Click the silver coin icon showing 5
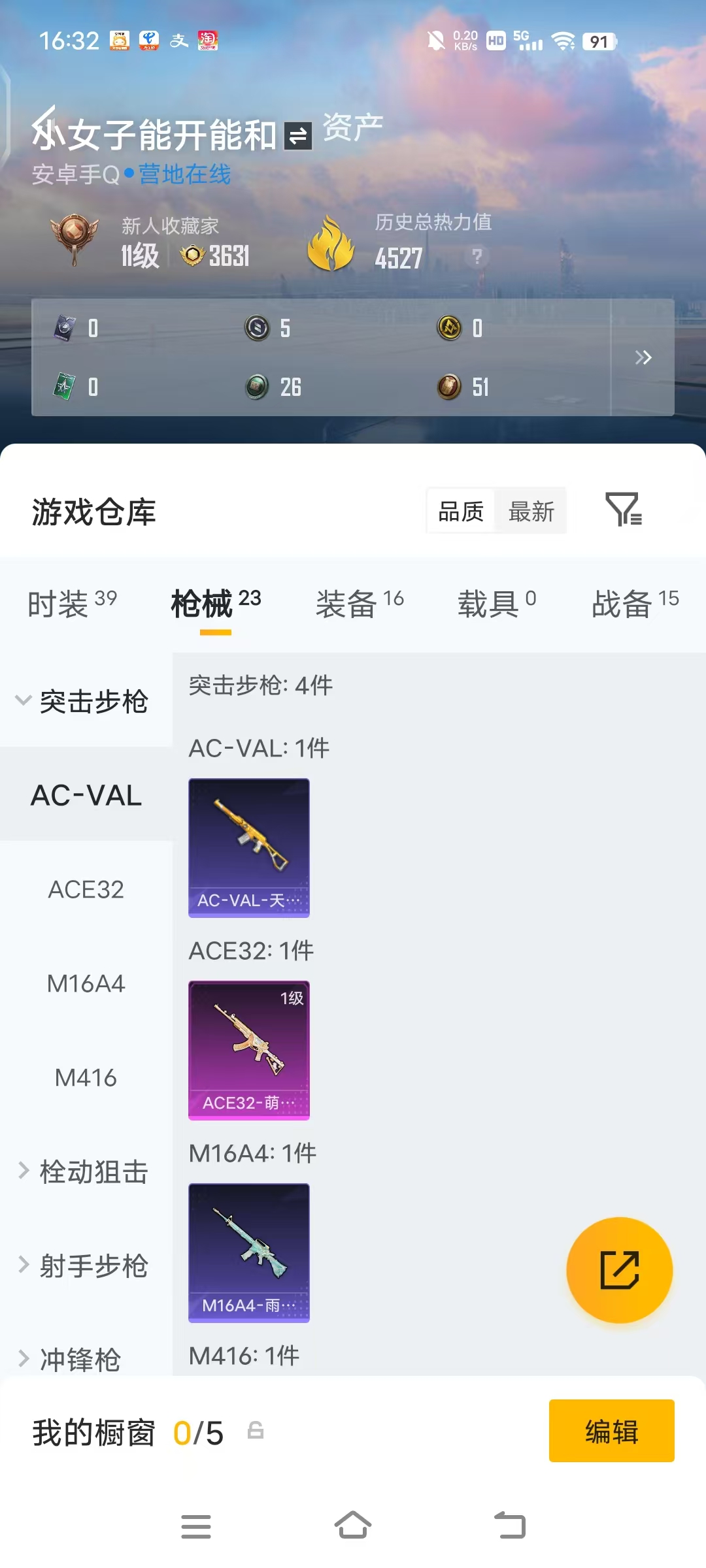The image size is (706, 1568). coord(256,329)
